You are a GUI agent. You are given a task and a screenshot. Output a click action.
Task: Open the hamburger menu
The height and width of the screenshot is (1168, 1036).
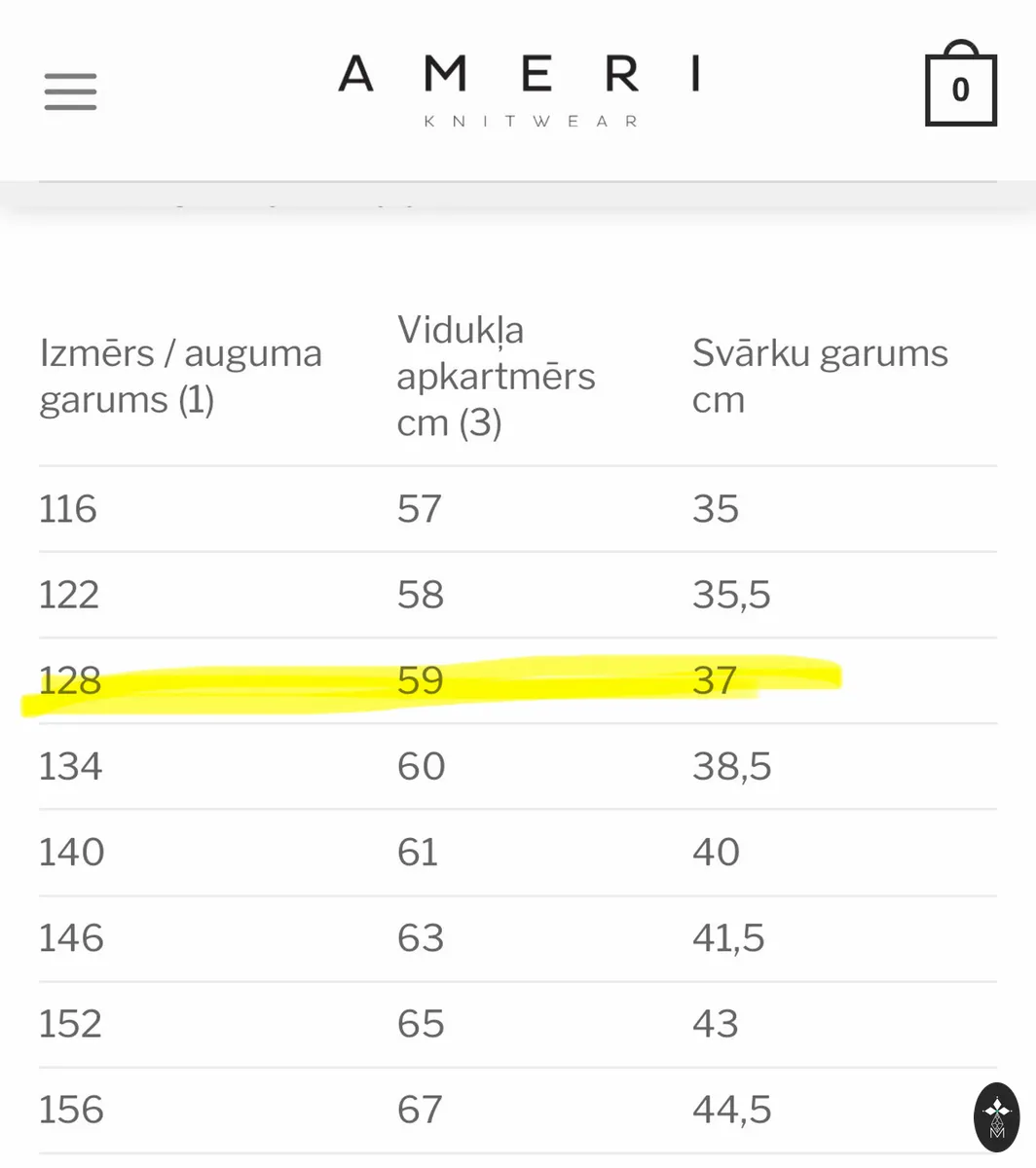(x=70, y=91)
